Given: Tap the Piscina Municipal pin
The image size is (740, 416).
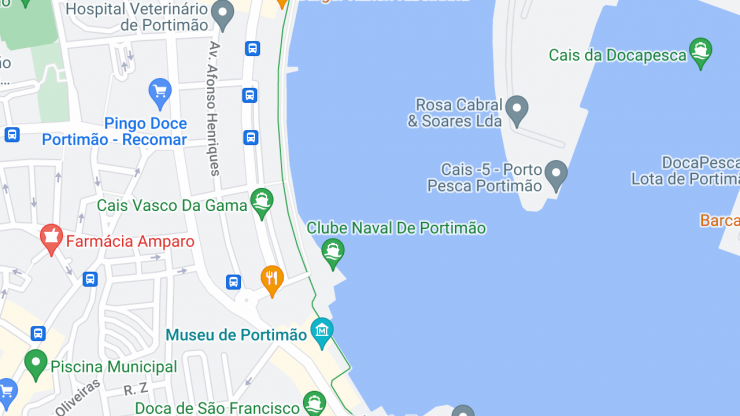Looking at the screenshot, I should [36, 364].
